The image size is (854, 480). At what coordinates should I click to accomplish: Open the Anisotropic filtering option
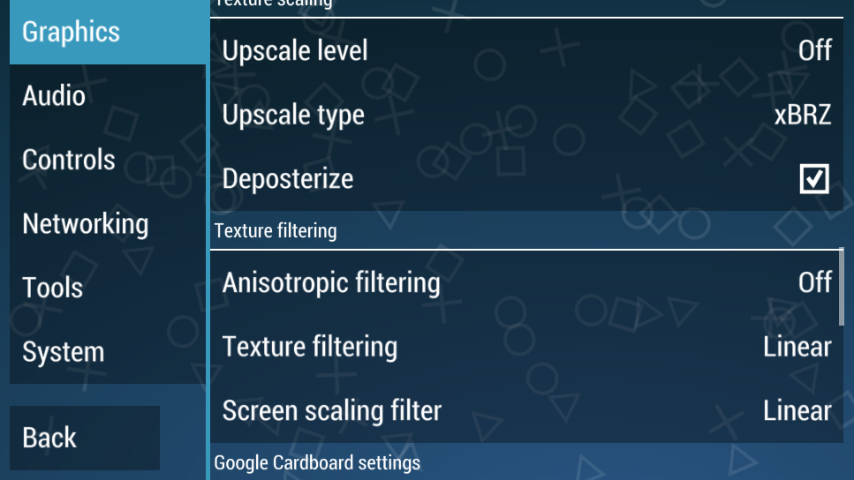(526, 283)
